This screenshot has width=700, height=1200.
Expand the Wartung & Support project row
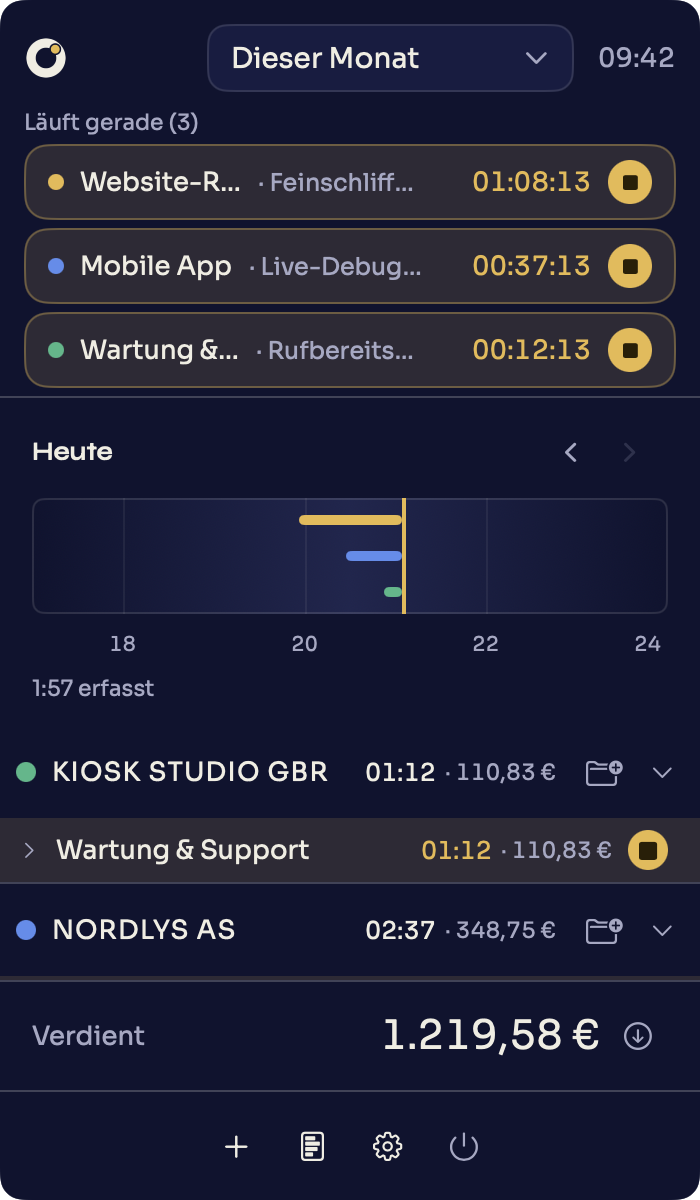29,850
